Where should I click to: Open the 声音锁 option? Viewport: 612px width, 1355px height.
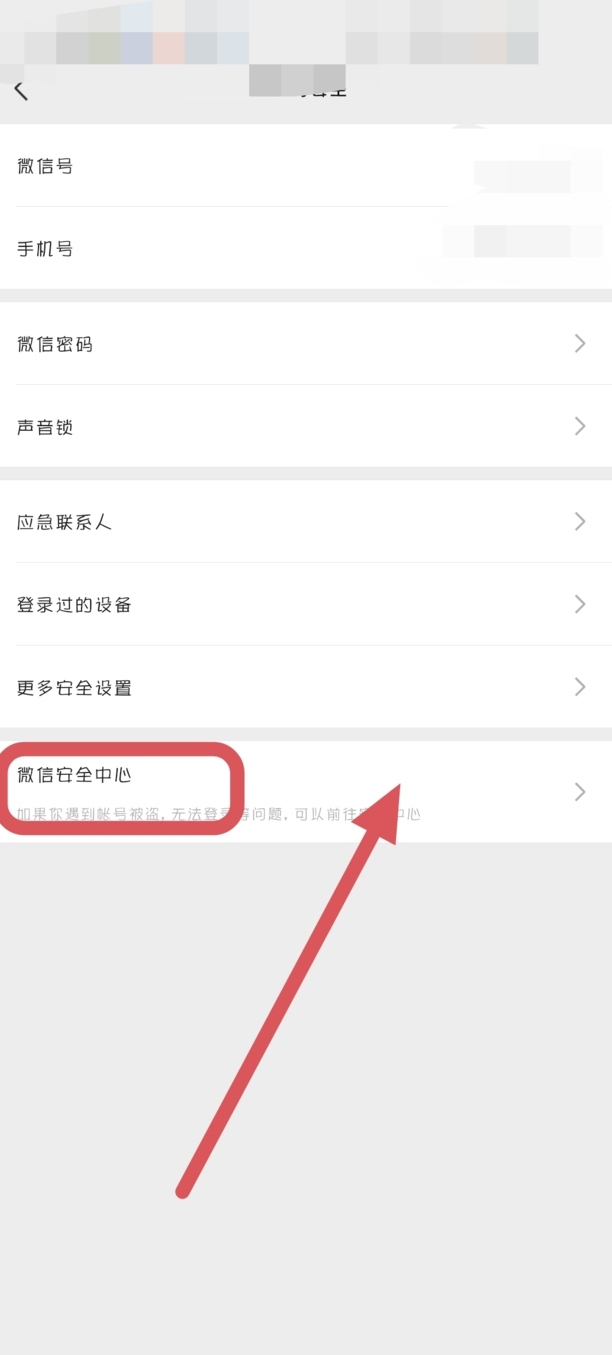[306, 426]
